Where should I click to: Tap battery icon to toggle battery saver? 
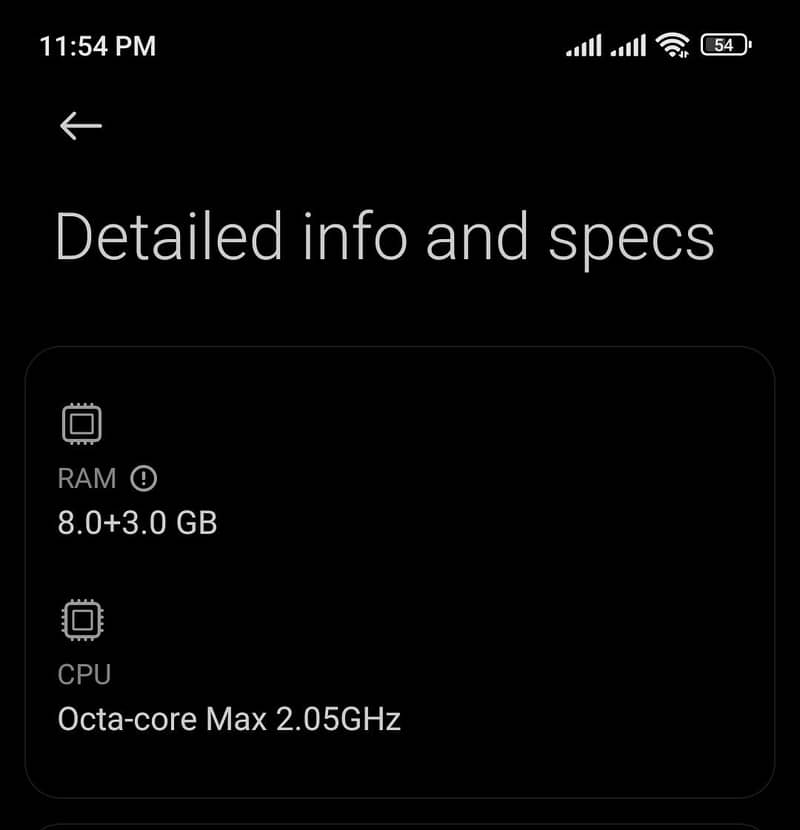[x=725, y=45]
